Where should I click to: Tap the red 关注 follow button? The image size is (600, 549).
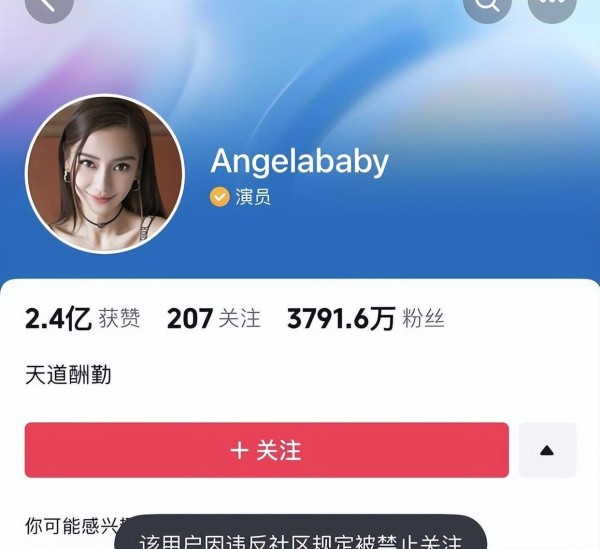pyautogui.click(x=266, y=450)
